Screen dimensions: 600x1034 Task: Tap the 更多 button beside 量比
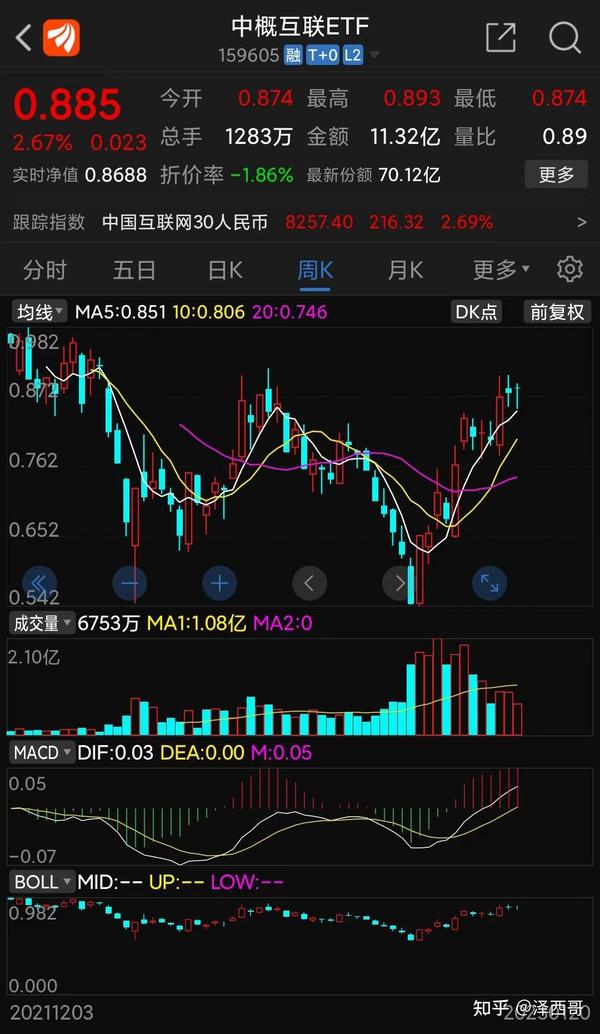tap(557, 174)
